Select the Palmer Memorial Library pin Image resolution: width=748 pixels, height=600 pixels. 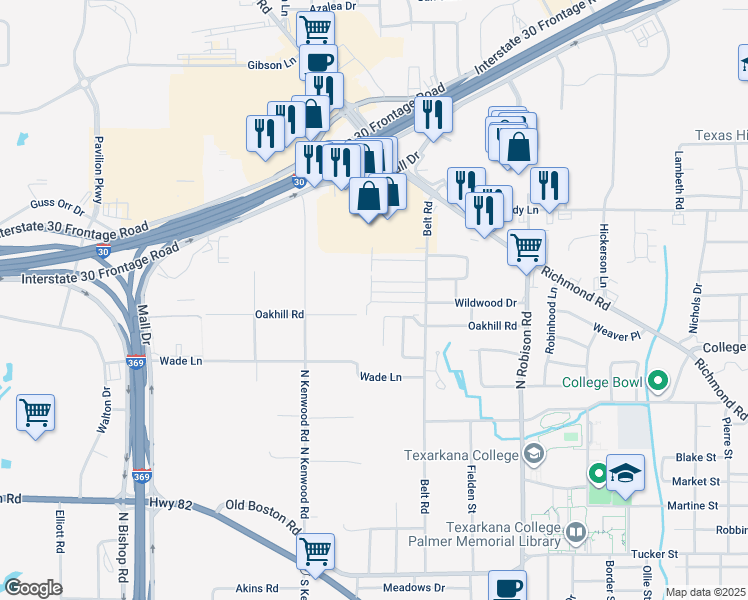(x=576, y=532)
